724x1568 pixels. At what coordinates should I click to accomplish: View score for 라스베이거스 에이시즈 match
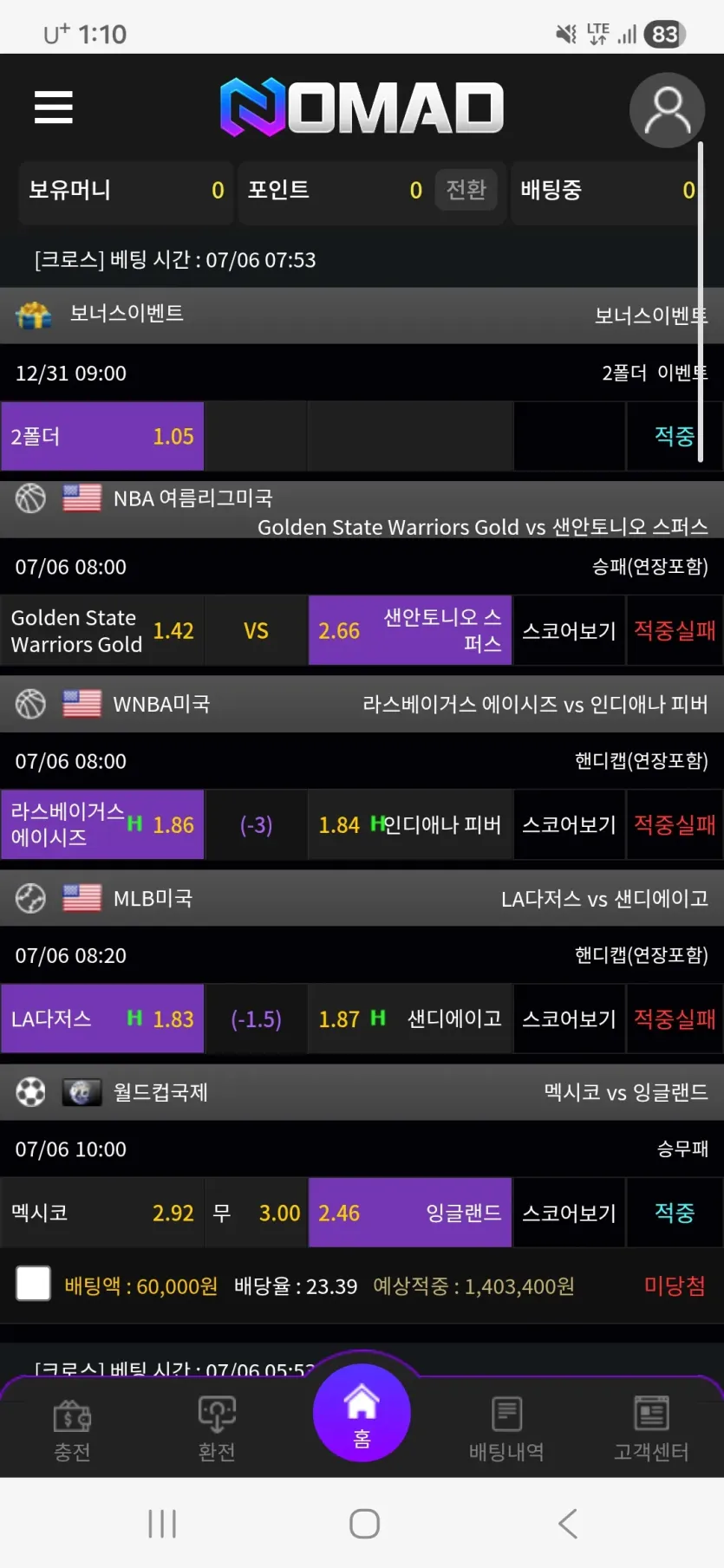(569, 825)
